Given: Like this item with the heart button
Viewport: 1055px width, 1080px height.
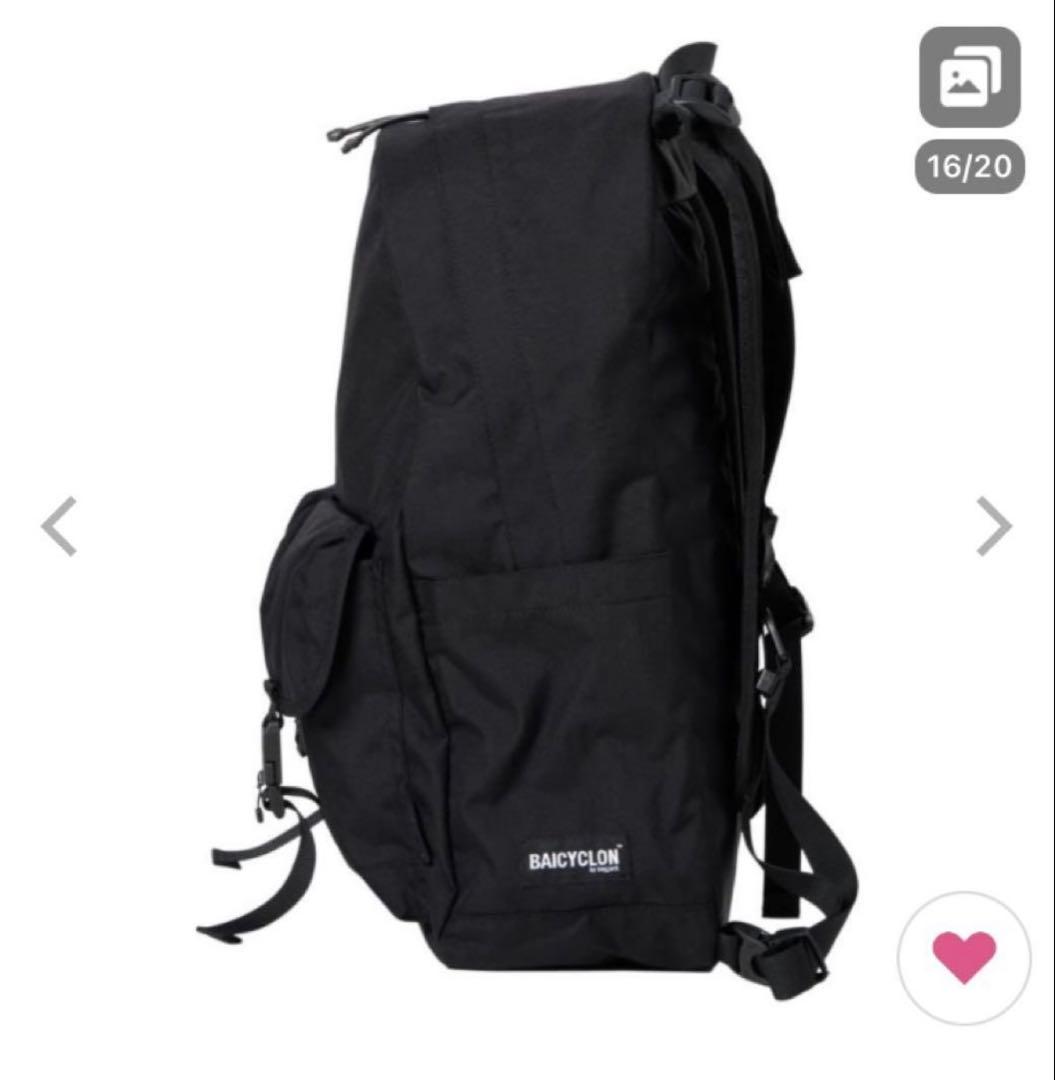Looking at the screenshot, I should [x=964, y=957].
